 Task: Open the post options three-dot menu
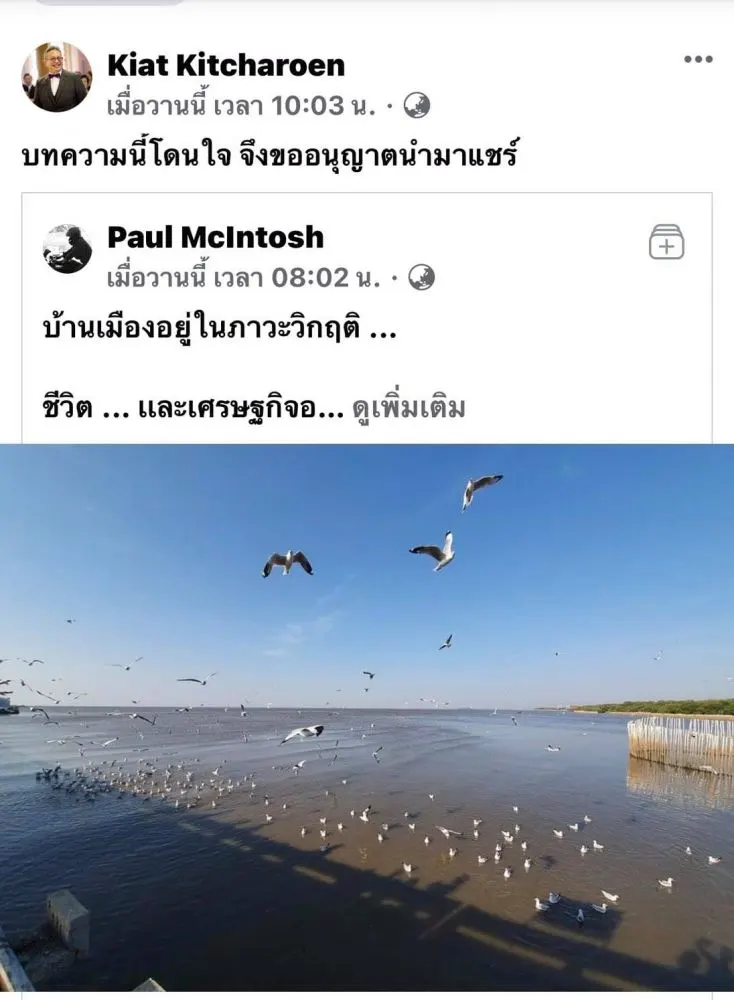[x=698, y=60]
